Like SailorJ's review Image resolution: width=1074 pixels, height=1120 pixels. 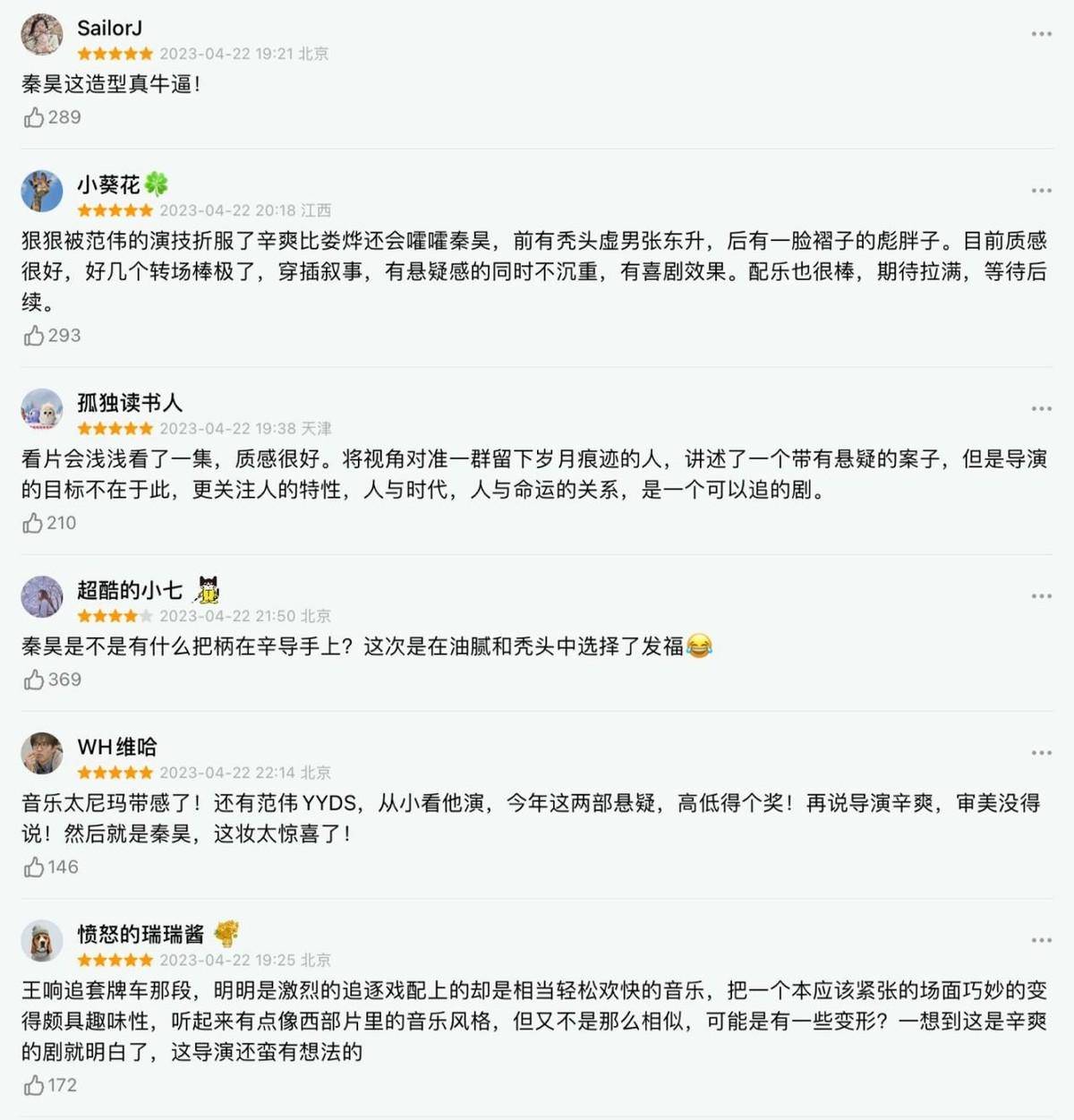click(34, 117)
